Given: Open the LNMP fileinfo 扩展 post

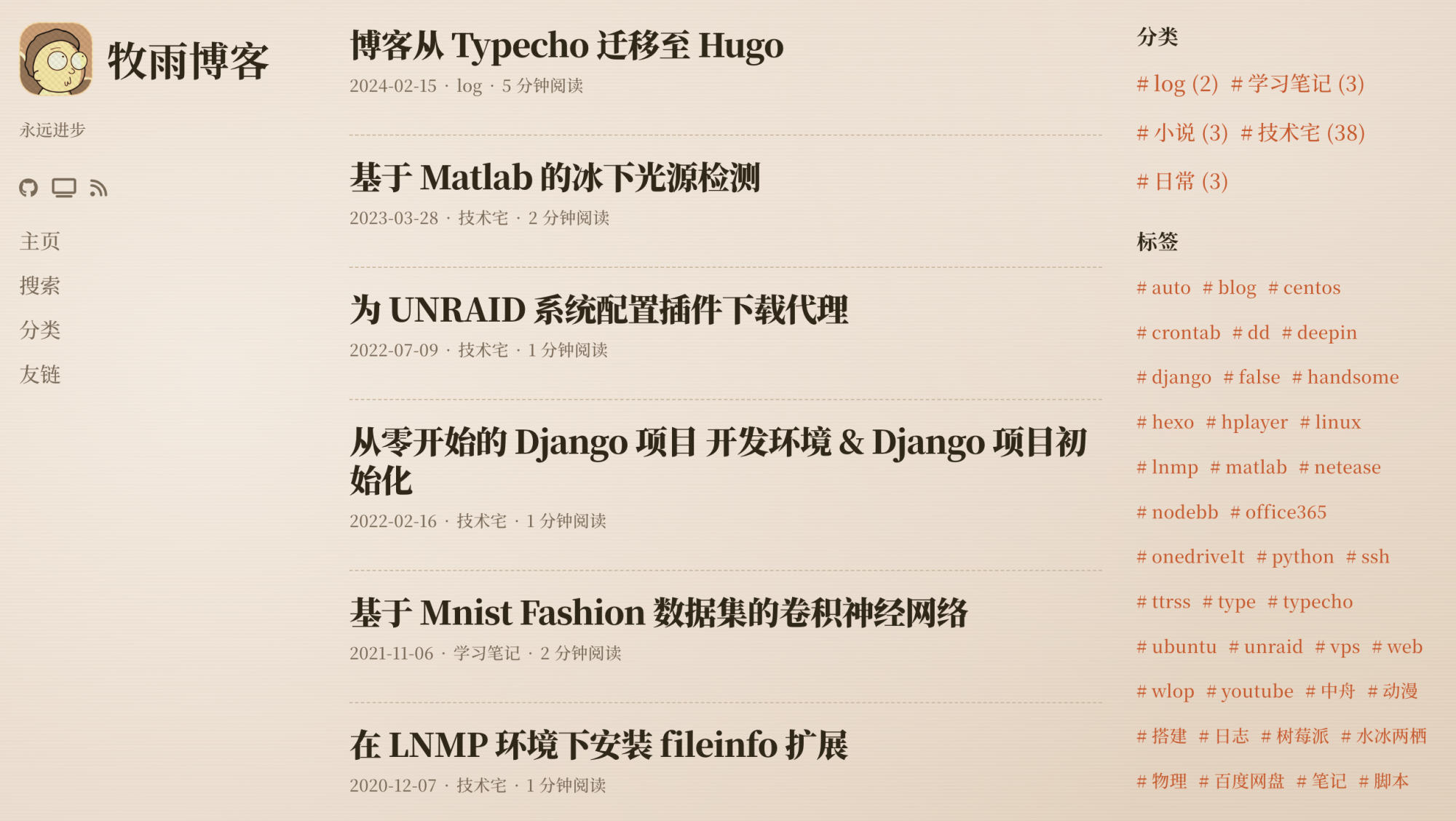Looking at the screenshot, I should tap(598, 746).
